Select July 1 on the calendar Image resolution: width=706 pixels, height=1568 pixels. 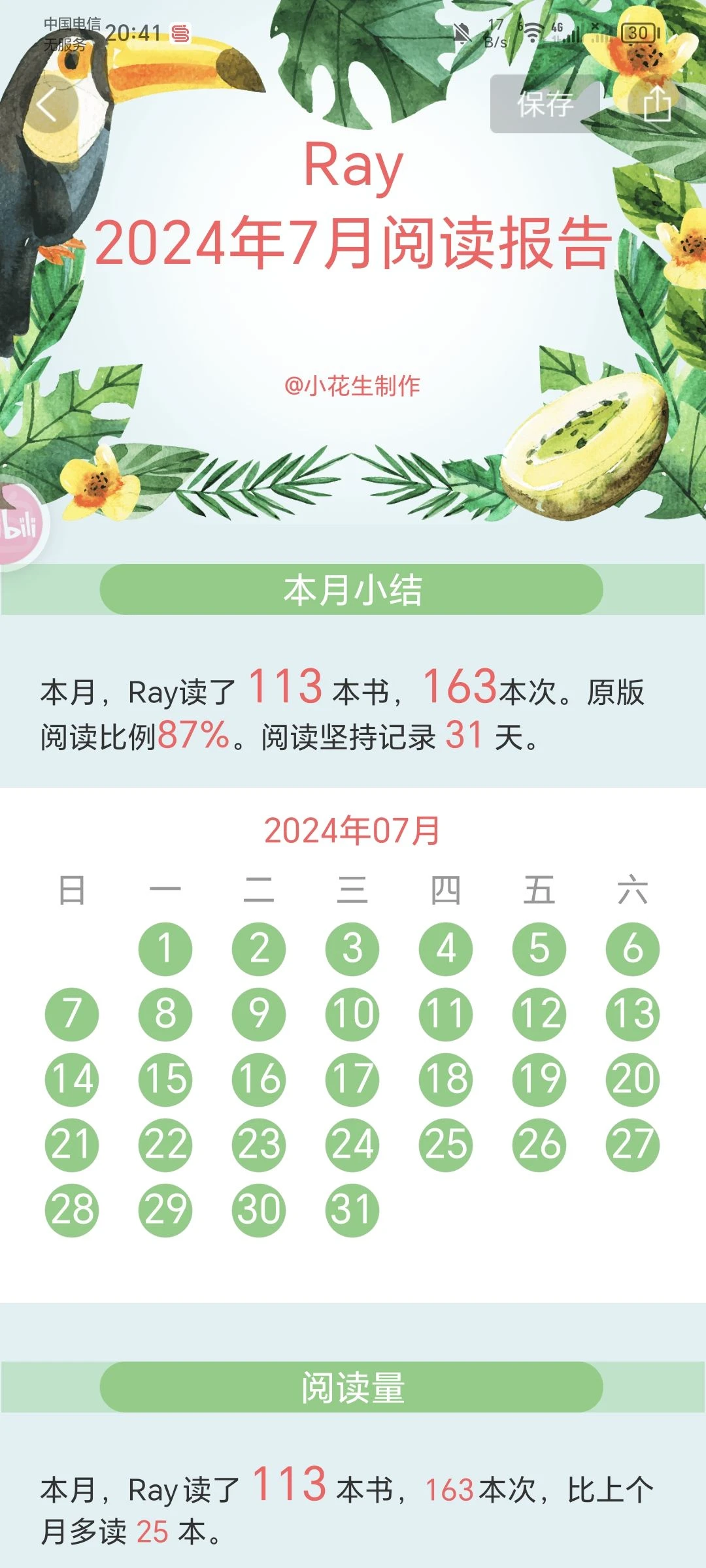pyautogui.click(x=165, y=949)
